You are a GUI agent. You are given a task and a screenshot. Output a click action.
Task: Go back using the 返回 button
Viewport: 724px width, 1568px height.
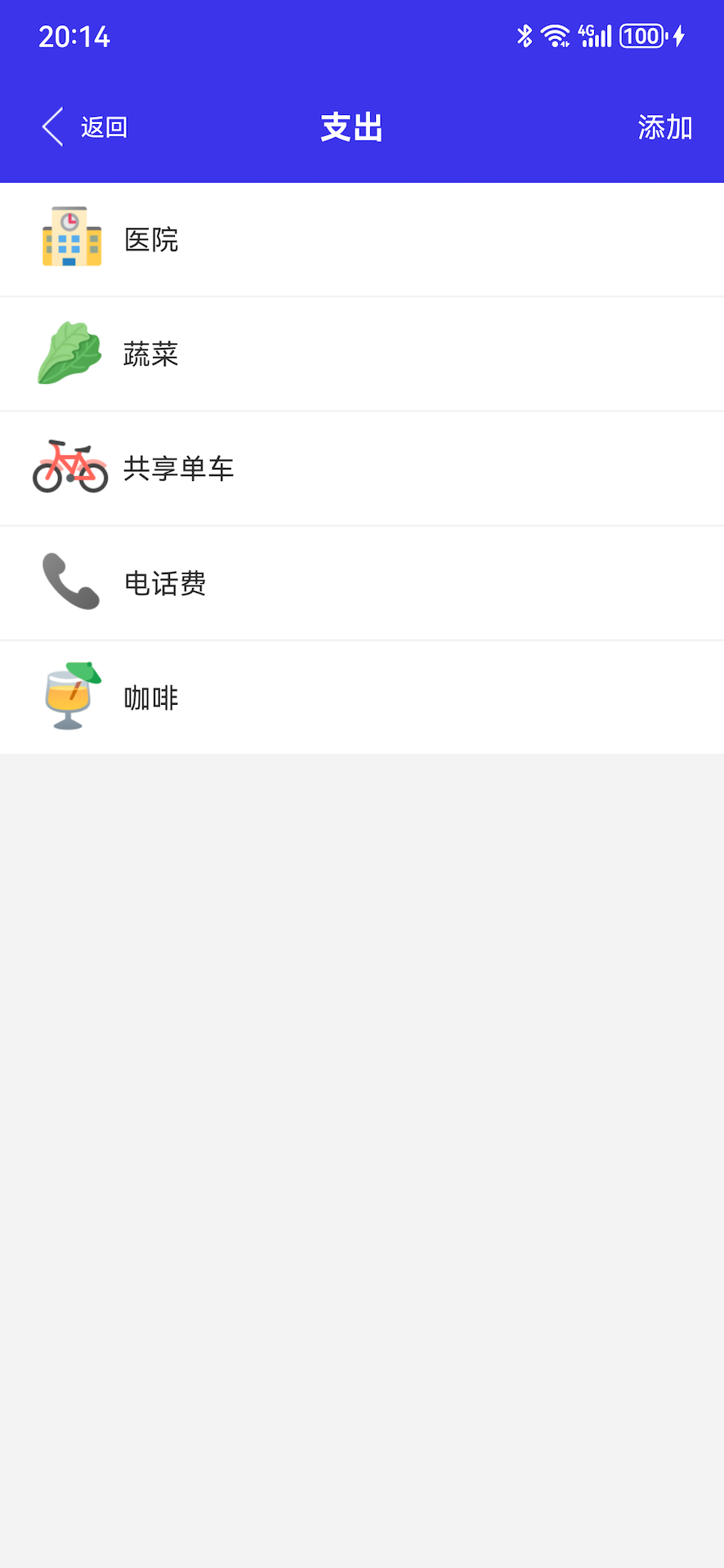pyautogui.click(x=86, y=127)
